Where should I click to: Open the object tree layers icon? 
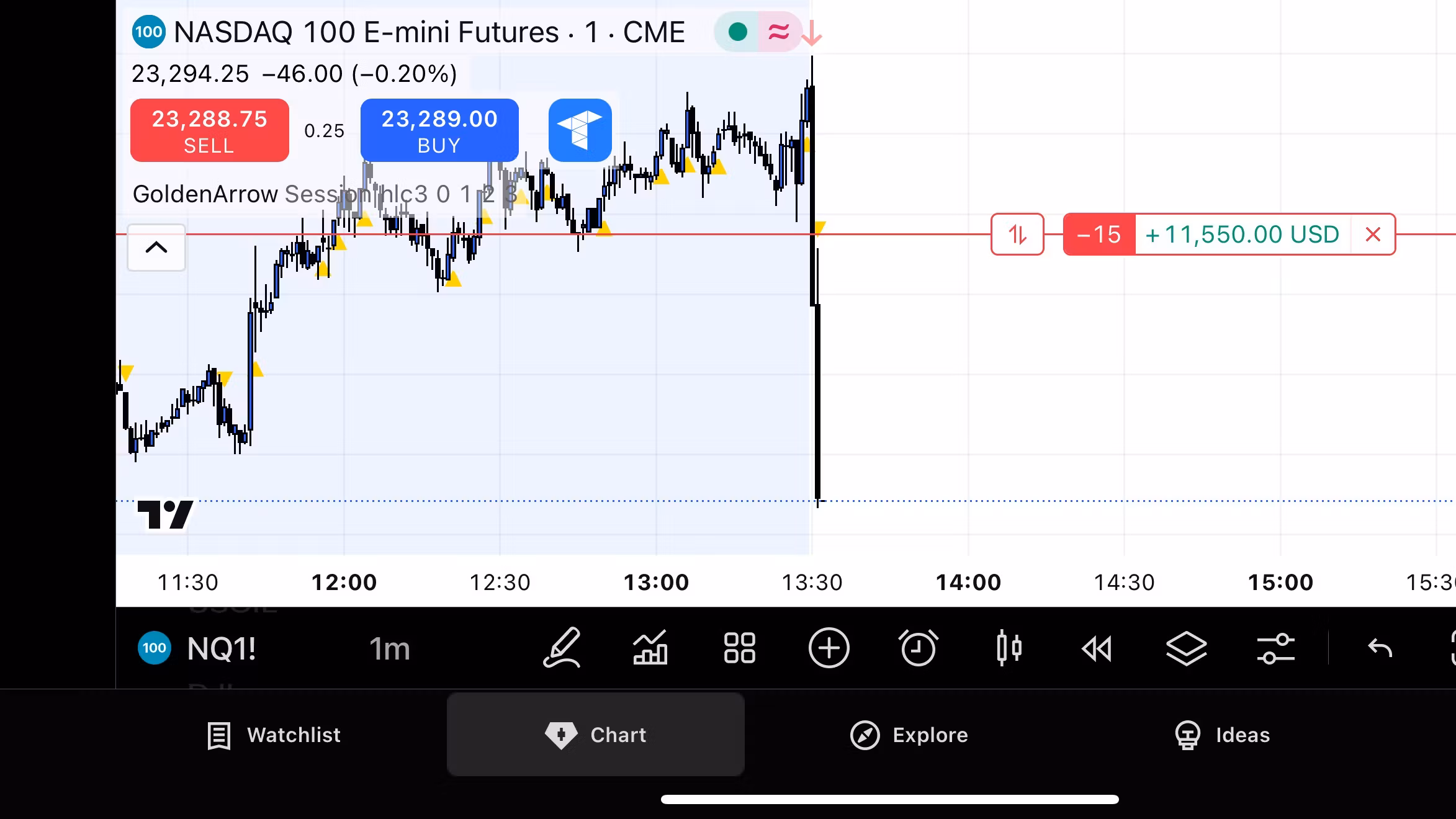[x=1186, y=648]
